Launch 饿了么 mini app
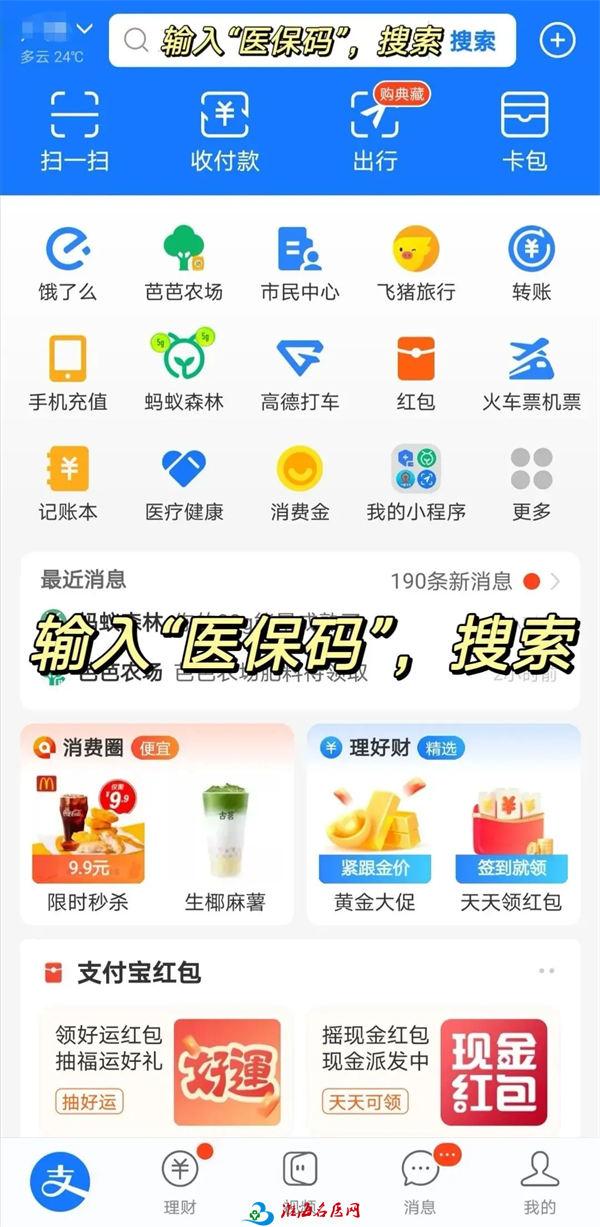 click(x=68, y=263)
